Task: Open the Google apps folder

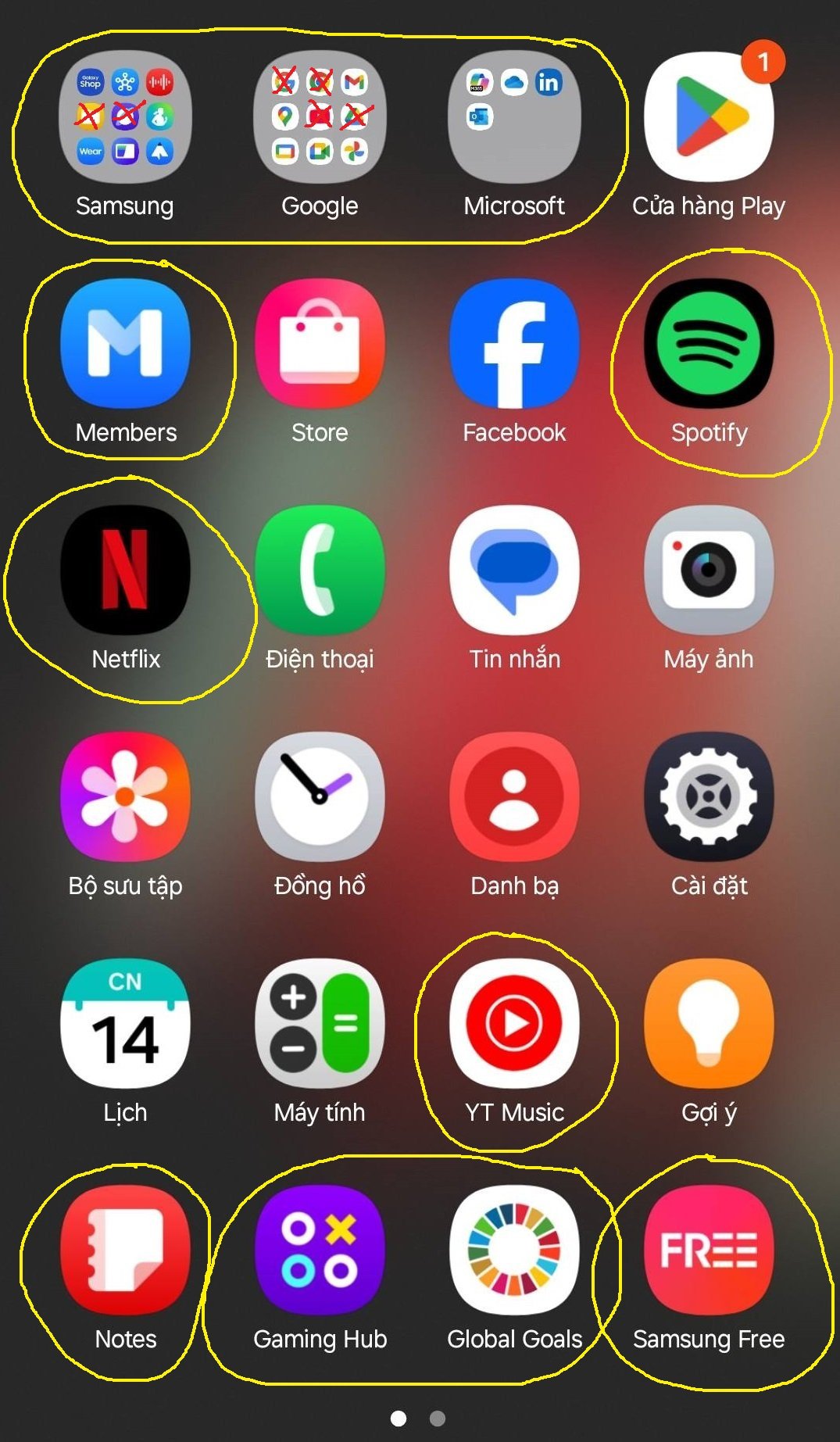Action: [320, 117]
